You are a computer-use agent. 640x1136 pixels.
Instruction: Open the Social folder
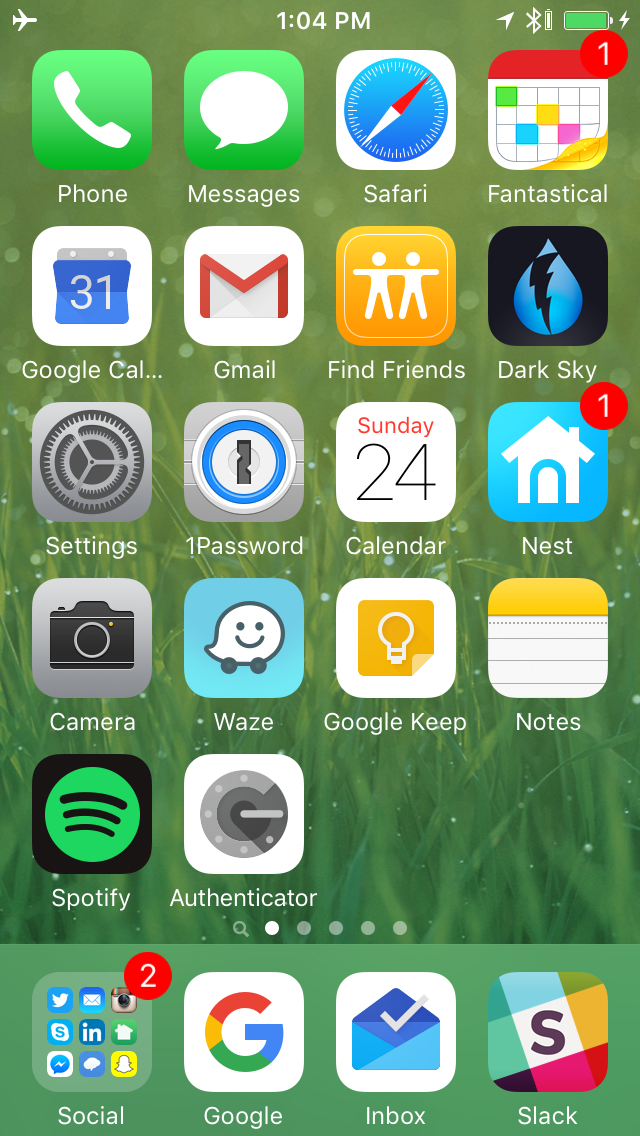point(92,1032)
